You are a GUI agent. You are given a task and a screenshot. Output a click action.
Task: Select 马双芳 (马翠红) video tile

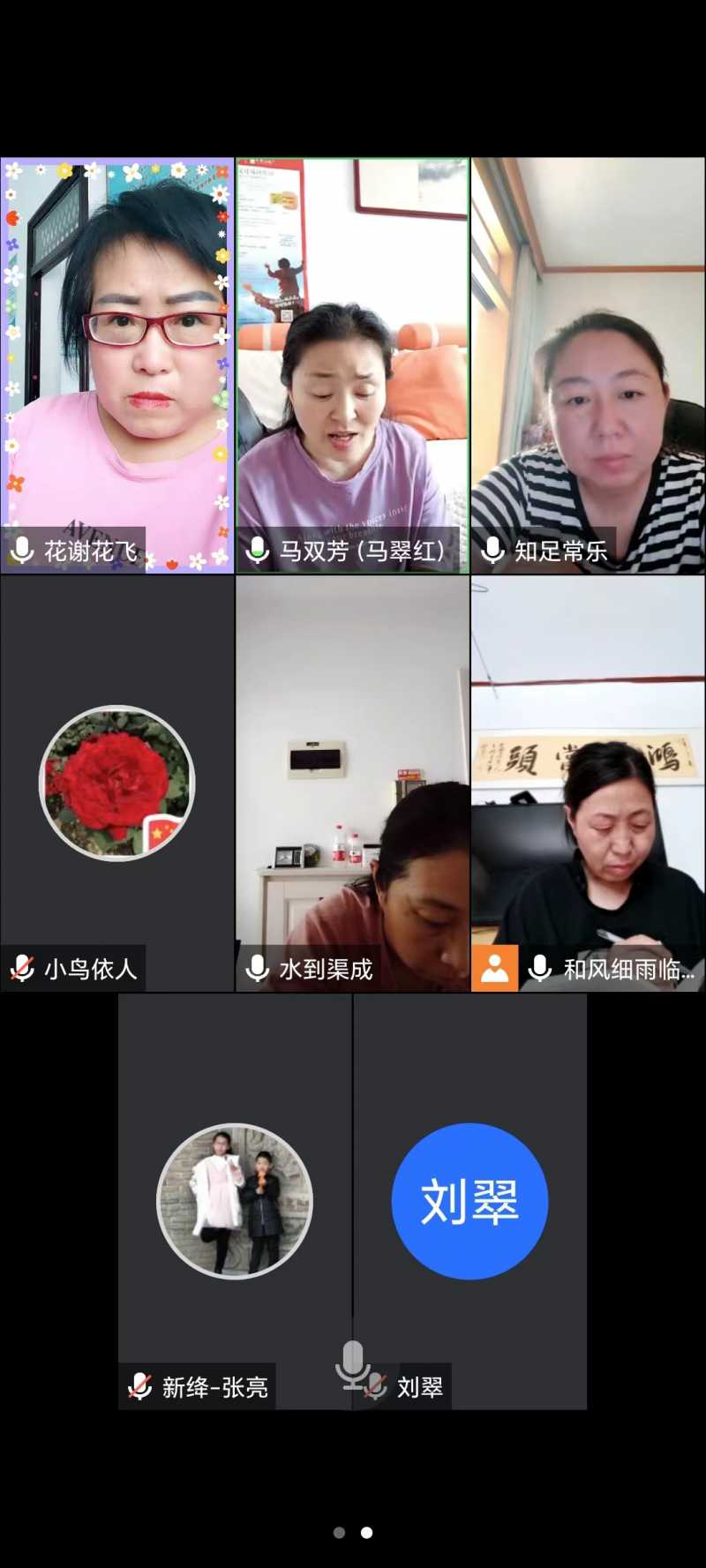point(352,365)
